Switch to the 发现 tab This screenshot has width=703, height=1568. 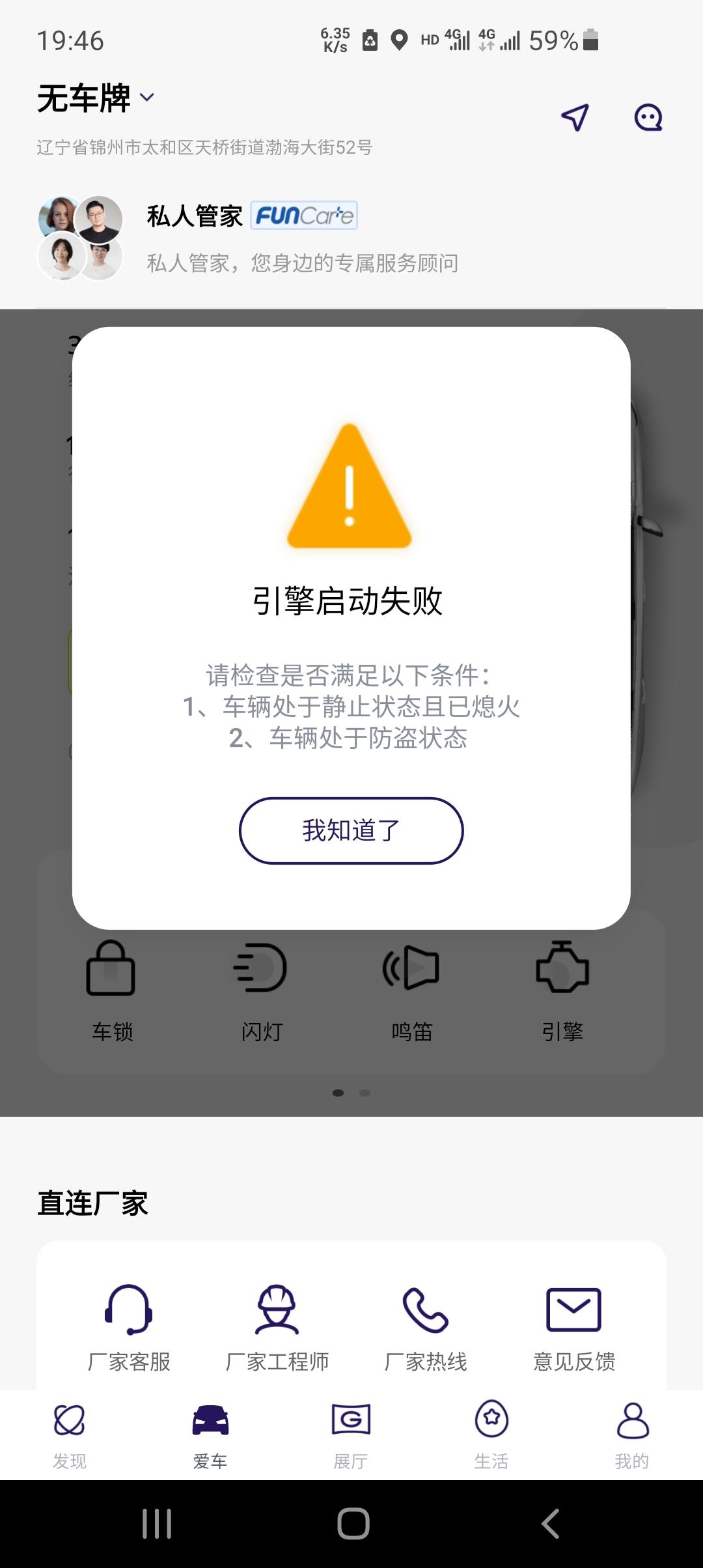click(x=70, y=1435)
